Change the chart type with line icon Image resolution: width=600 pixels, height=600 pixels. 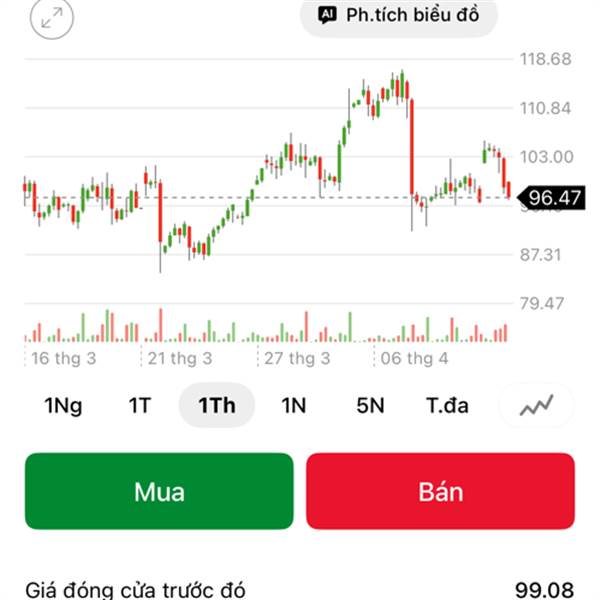[537, 405]
